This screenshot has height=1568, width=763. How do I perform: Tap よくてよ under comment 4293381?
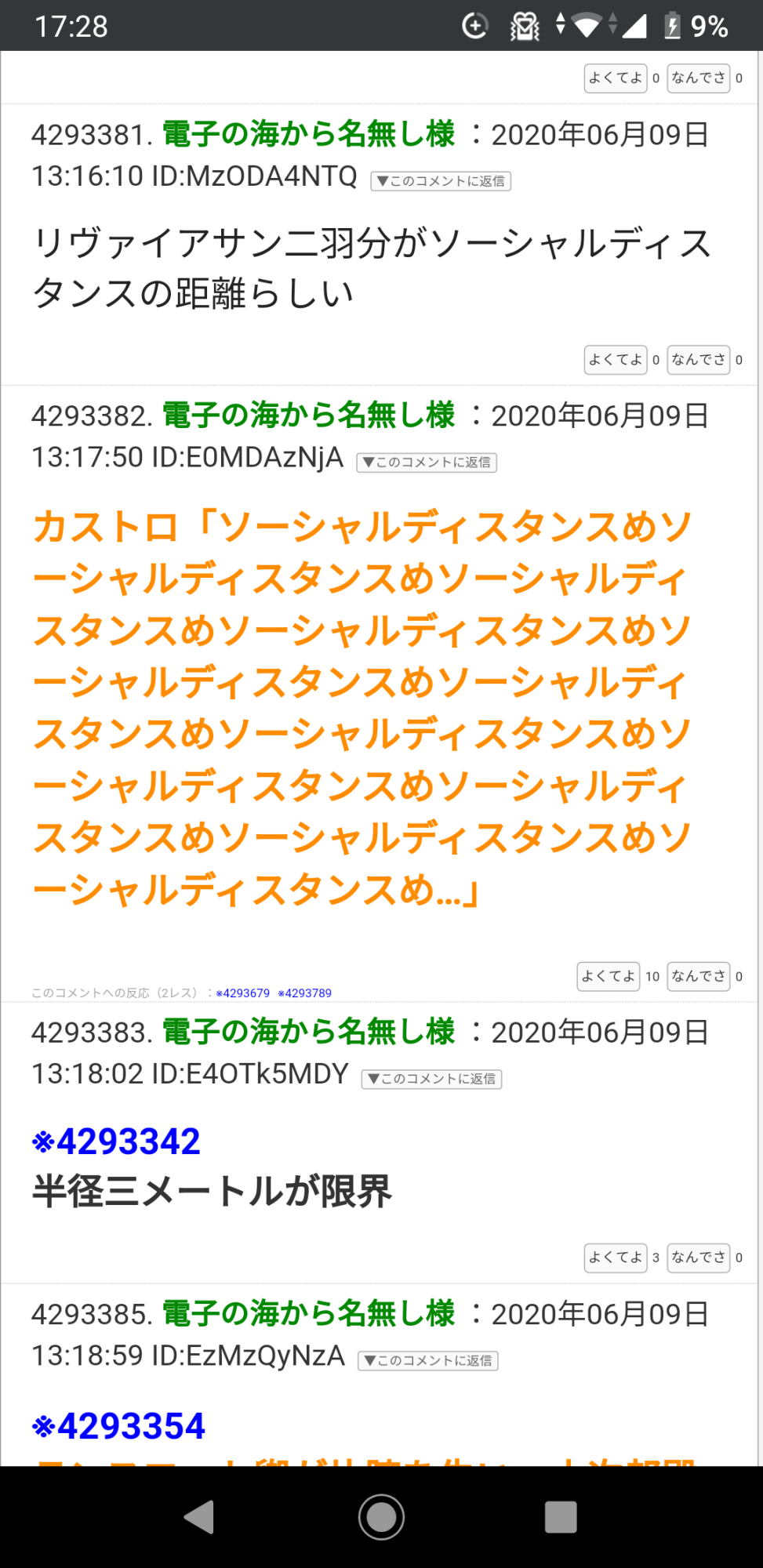[616, 360]
